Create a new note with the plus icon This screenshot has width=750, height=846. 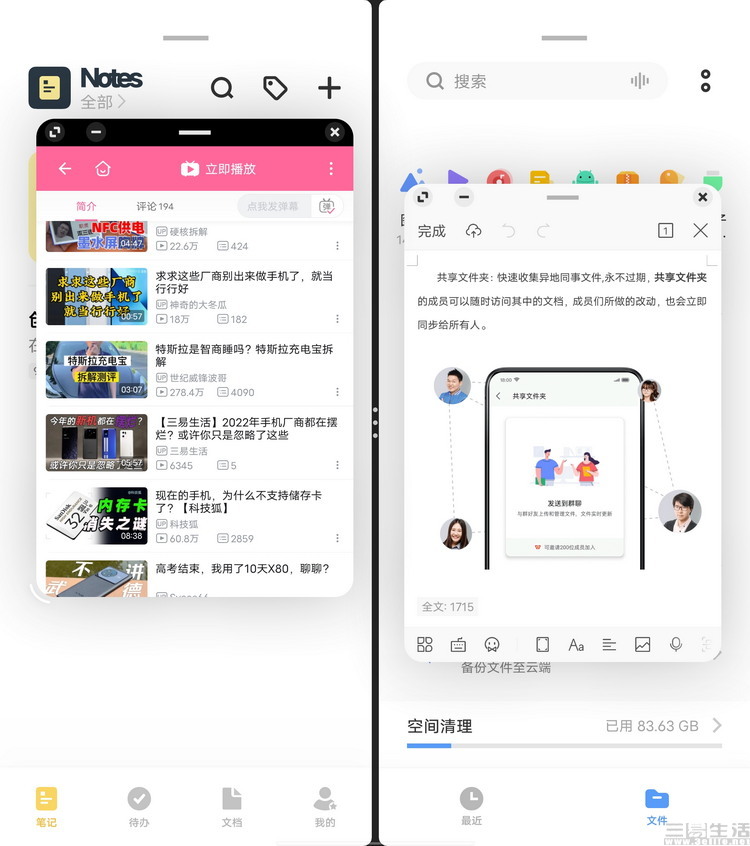(x=329, y=88)
